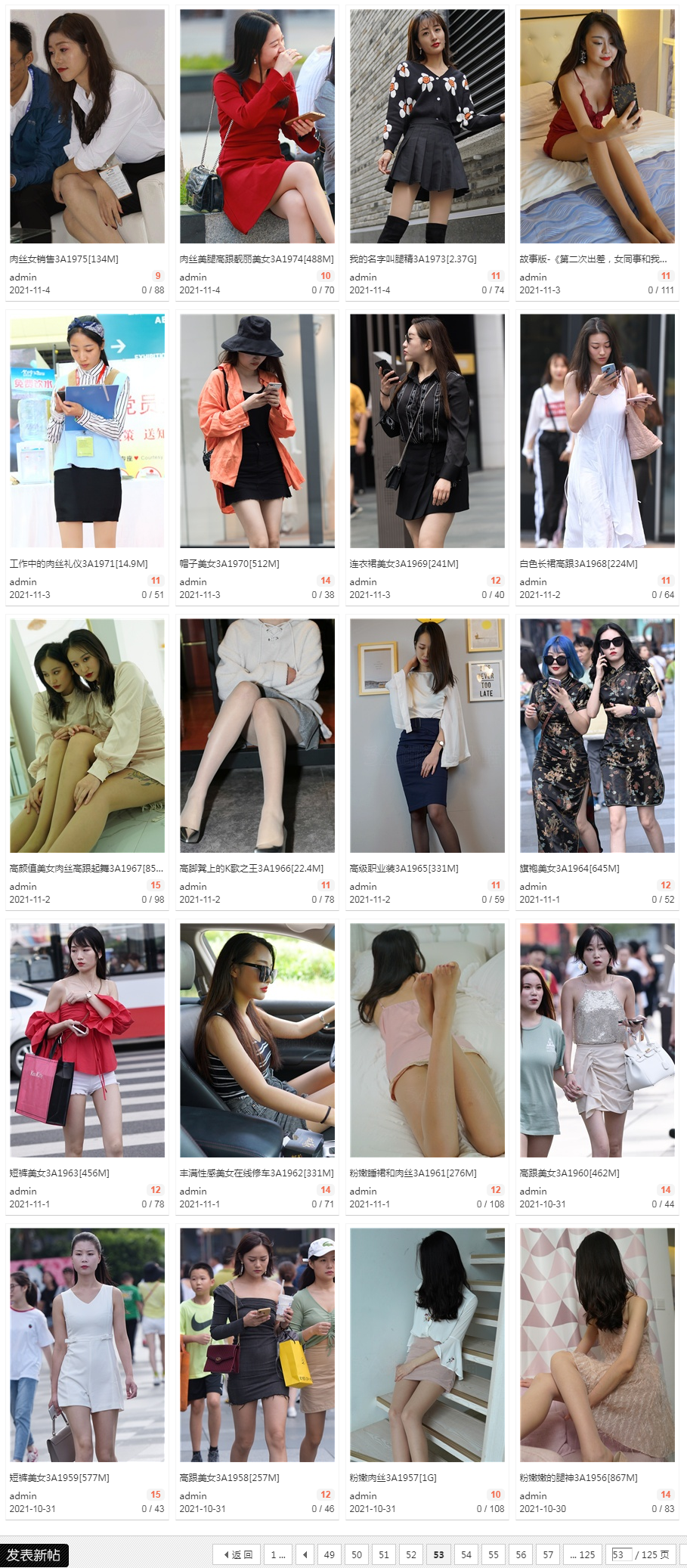Open thread 我的名字叫腿精3A1973[2.37G]
The image size is (687, 1568).
[413, 259]
